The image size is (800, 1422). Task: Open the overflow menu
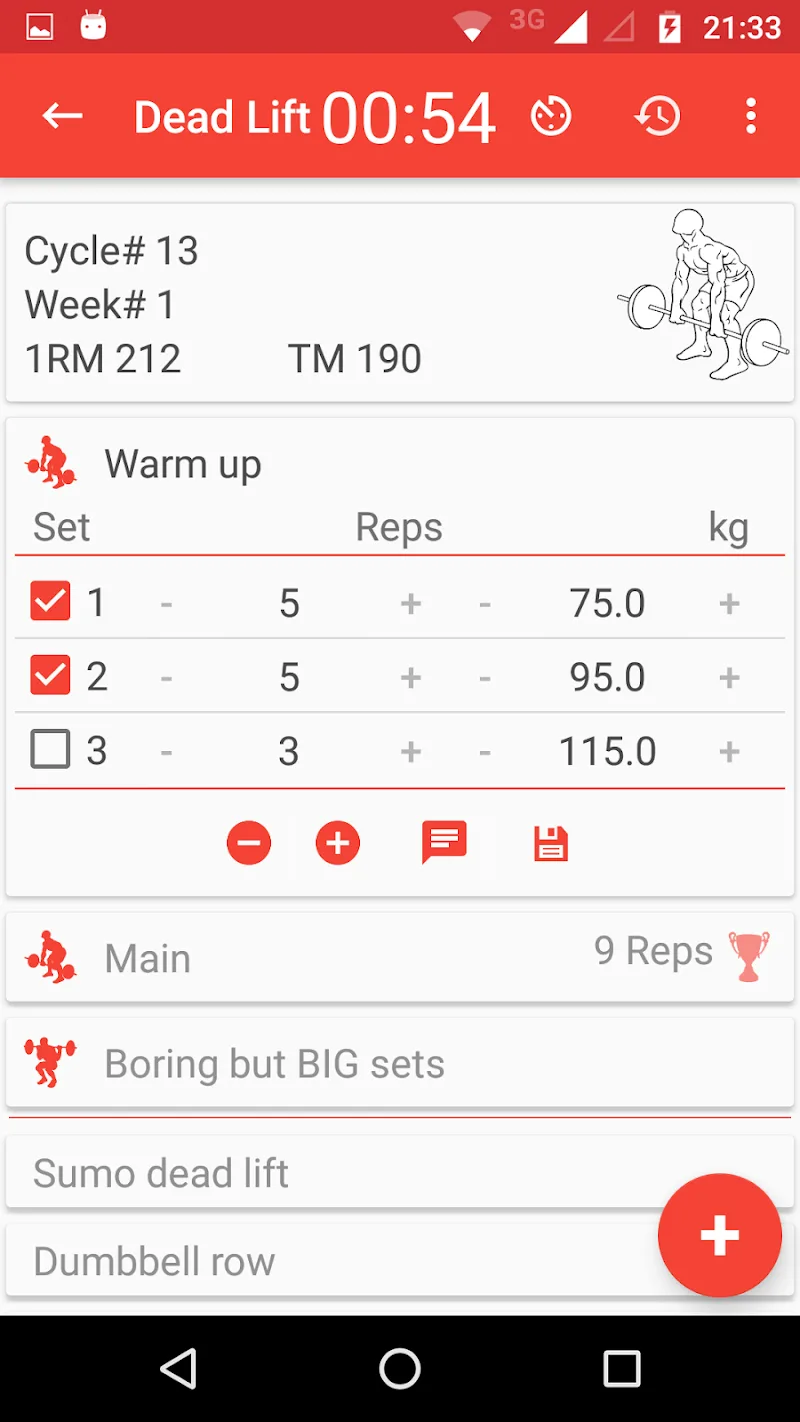[x=751, y=115]
